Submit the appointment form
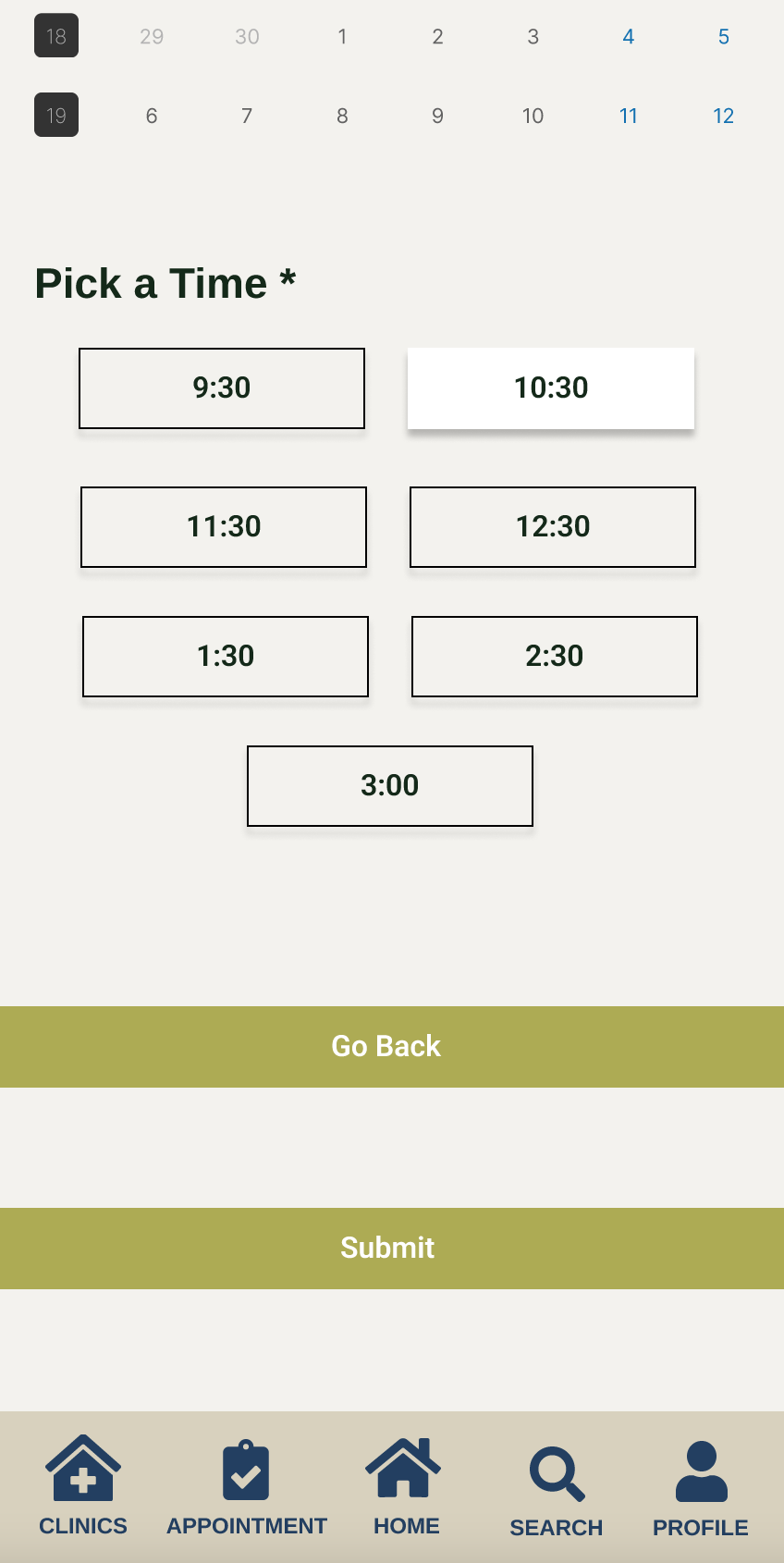This screenshot has width=784, height=1563. coord(392,1249)
